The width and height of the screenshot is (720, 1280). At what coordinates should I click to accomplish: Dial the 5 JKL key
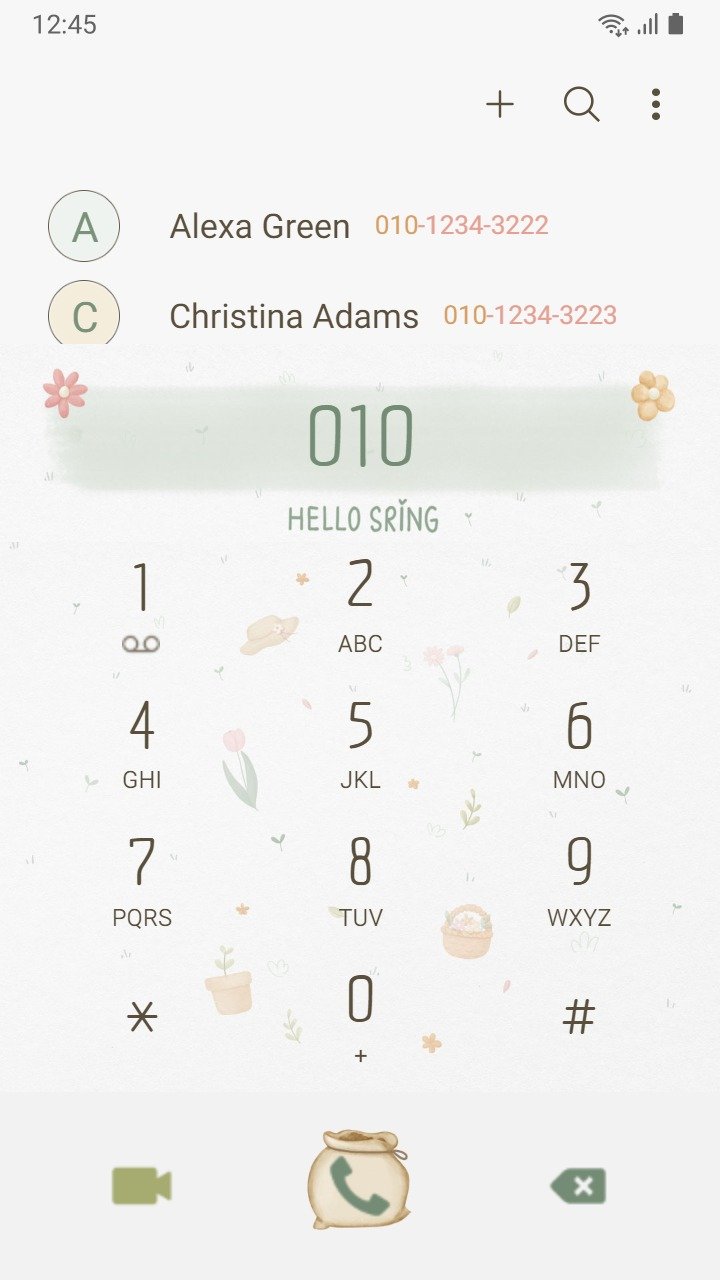tap(360, 744)
